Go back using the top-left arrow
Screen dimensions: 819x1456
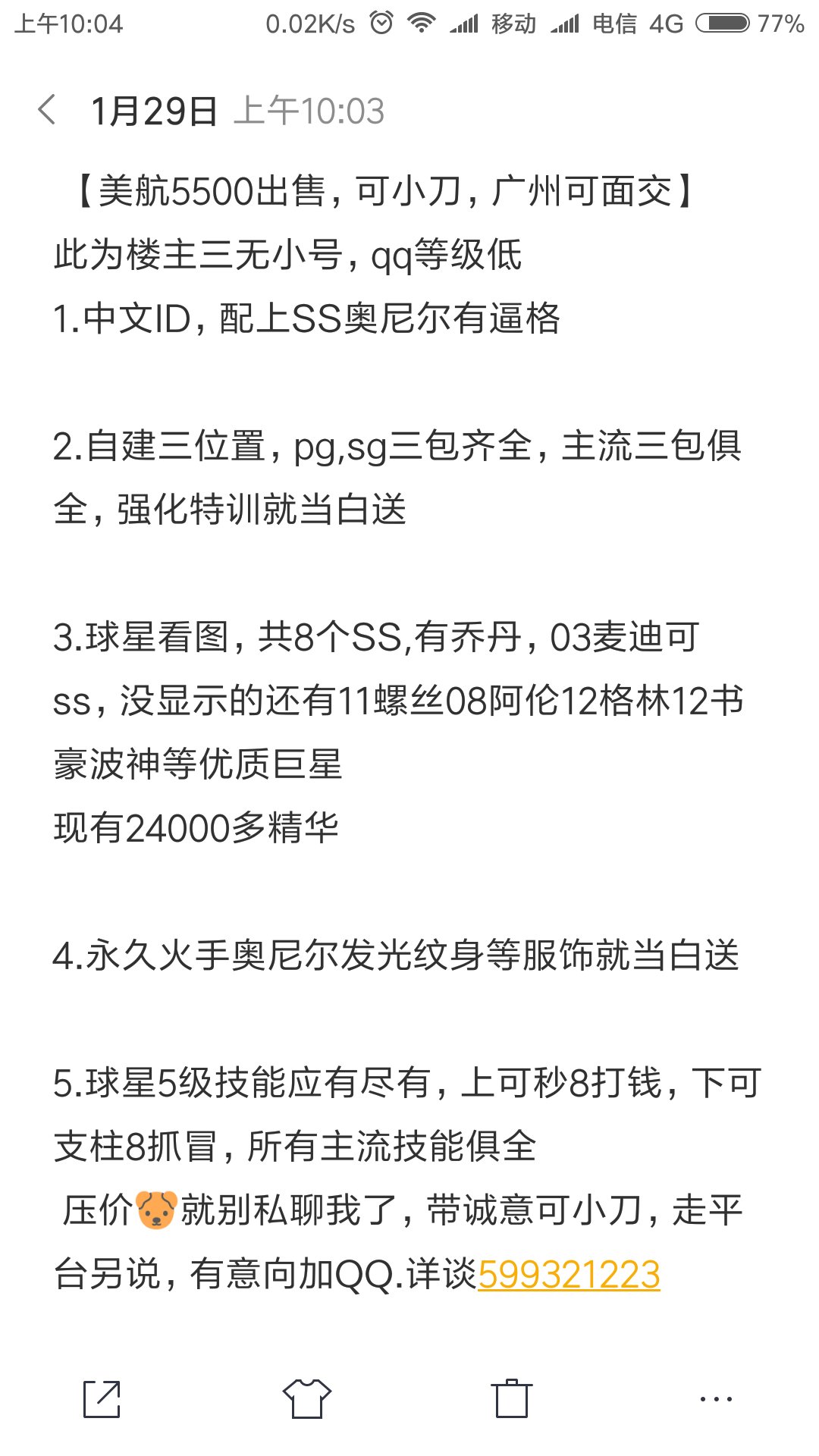(x=47, y=110)
